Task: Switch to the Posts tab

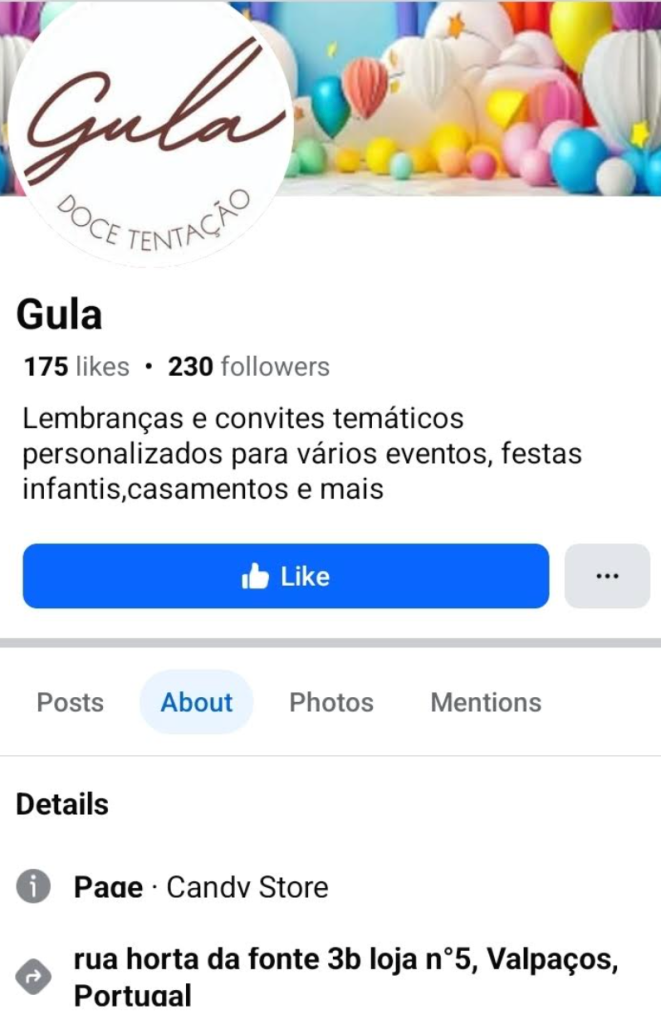Action: 70,702
